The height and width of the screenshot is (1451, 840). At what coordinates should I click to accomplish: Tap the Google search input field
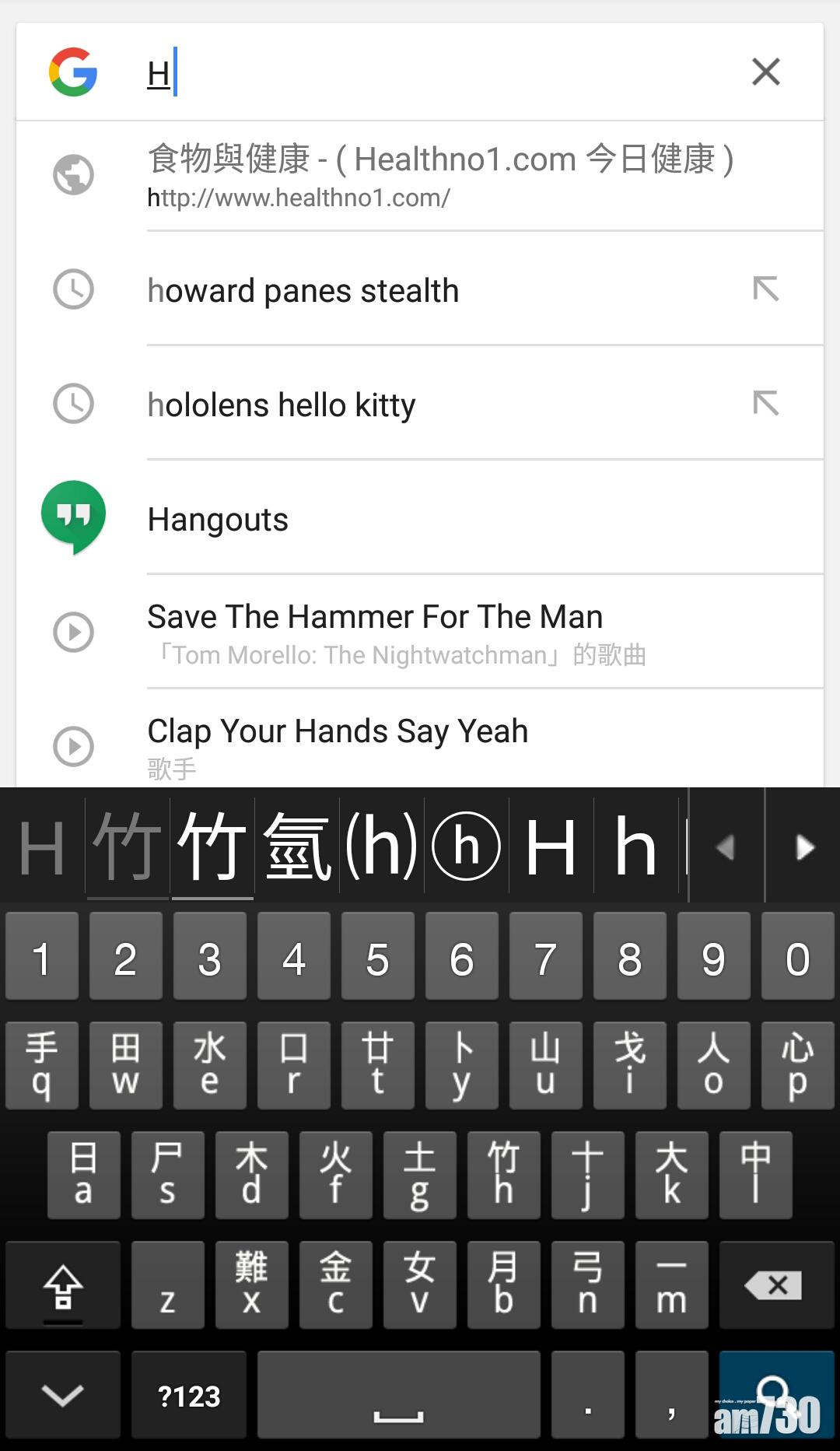click(436, 73)
